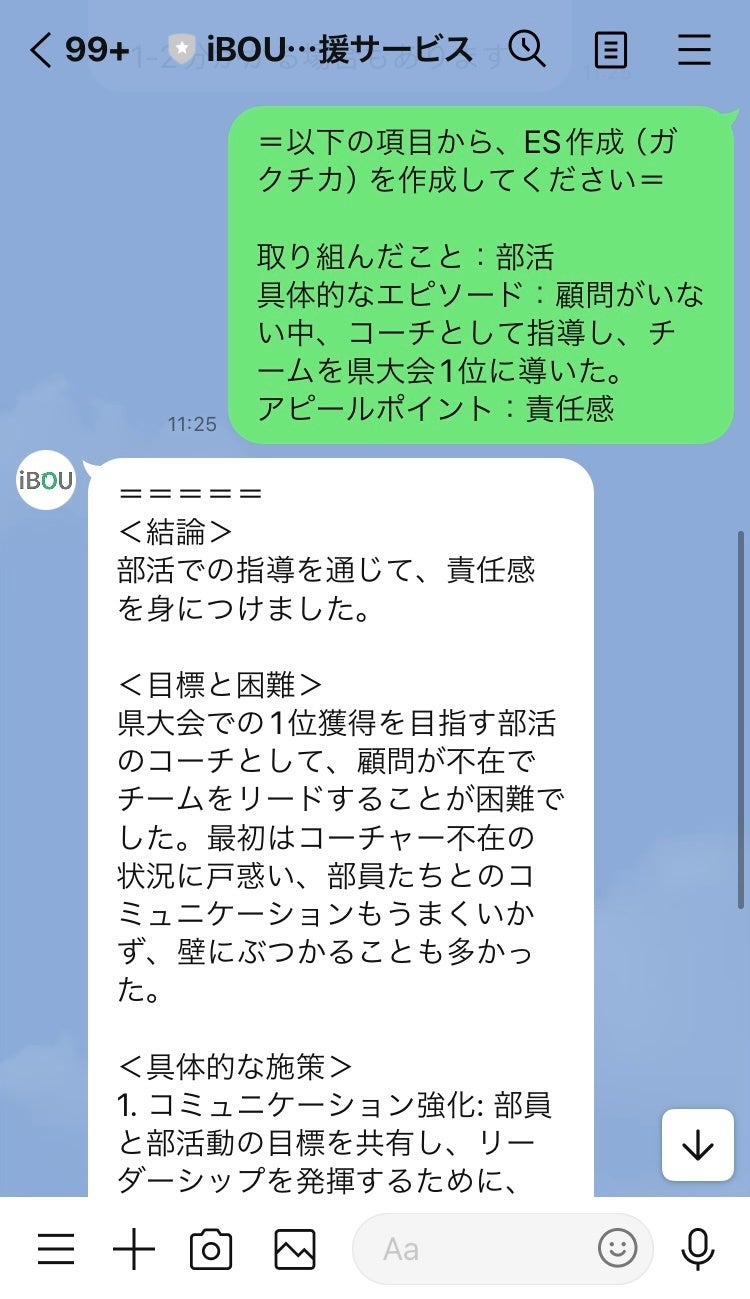Viewport: 750px width, 1299px height.
Task: Open the chat settings hamburger menu
Action: [x=694, y=49]
